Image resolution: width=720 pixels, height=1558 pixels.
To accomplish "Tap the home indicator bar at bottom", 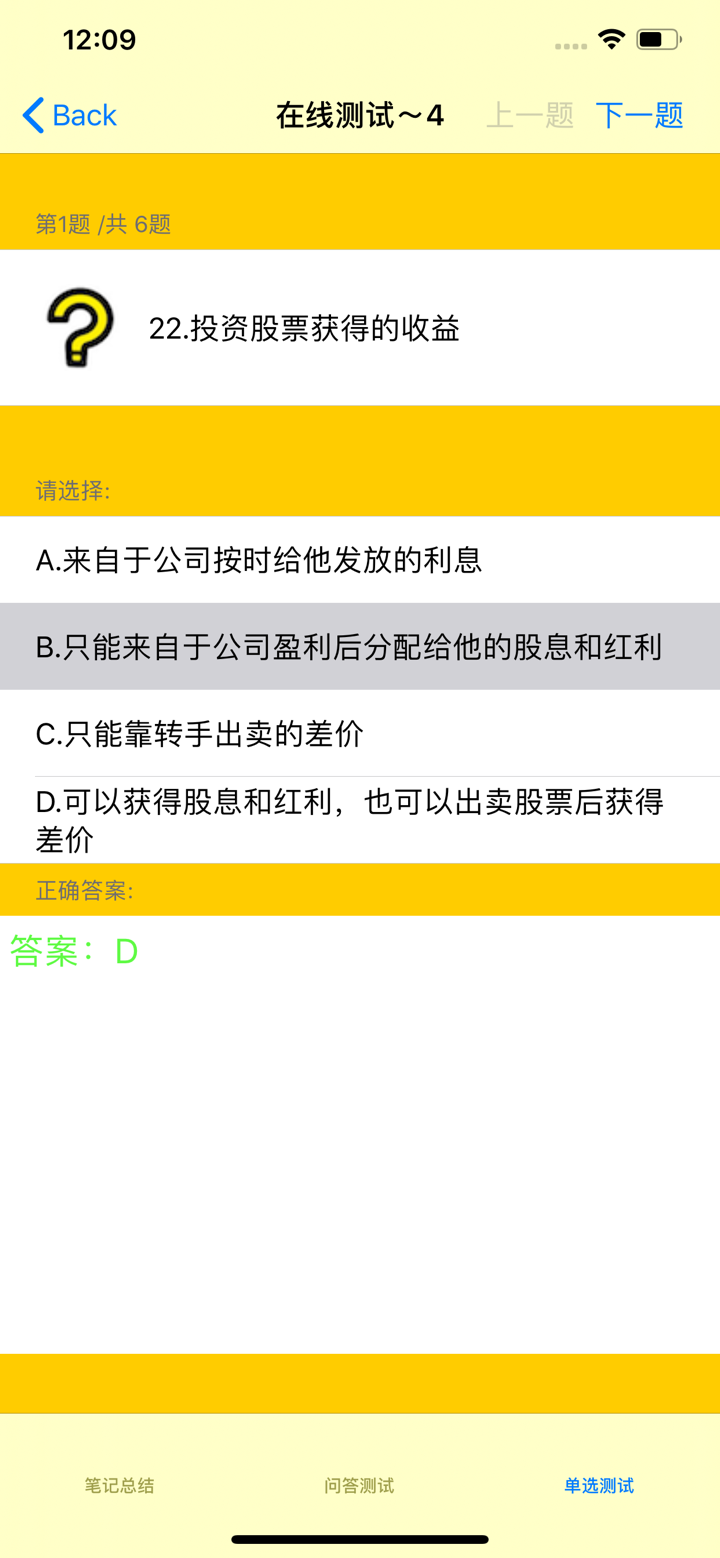I will tap(360, 1539).
